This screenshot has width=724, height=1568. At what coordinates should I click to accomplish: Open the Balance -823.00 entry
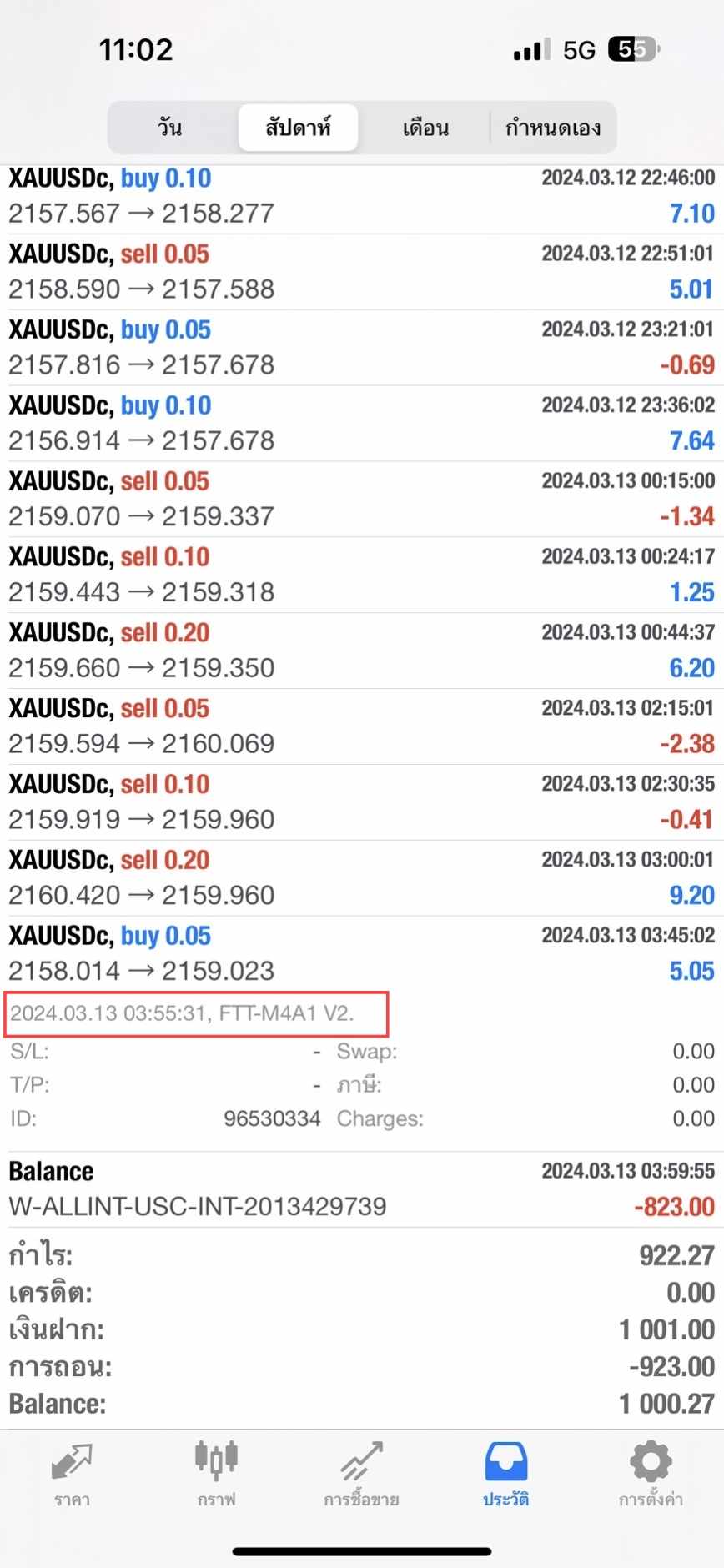point(362,1189)
